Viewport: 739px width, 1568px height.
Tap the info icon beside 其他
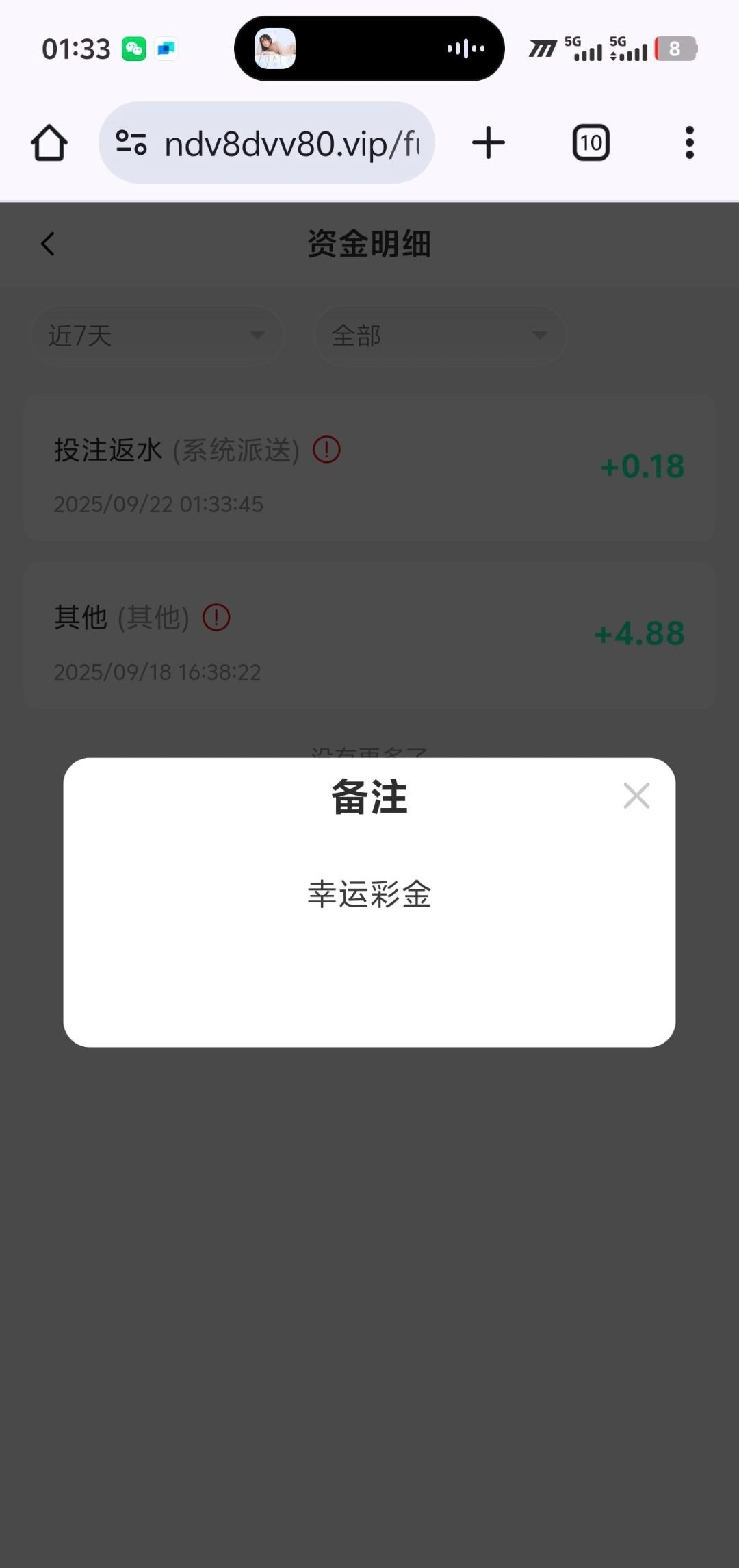point(216,618)
